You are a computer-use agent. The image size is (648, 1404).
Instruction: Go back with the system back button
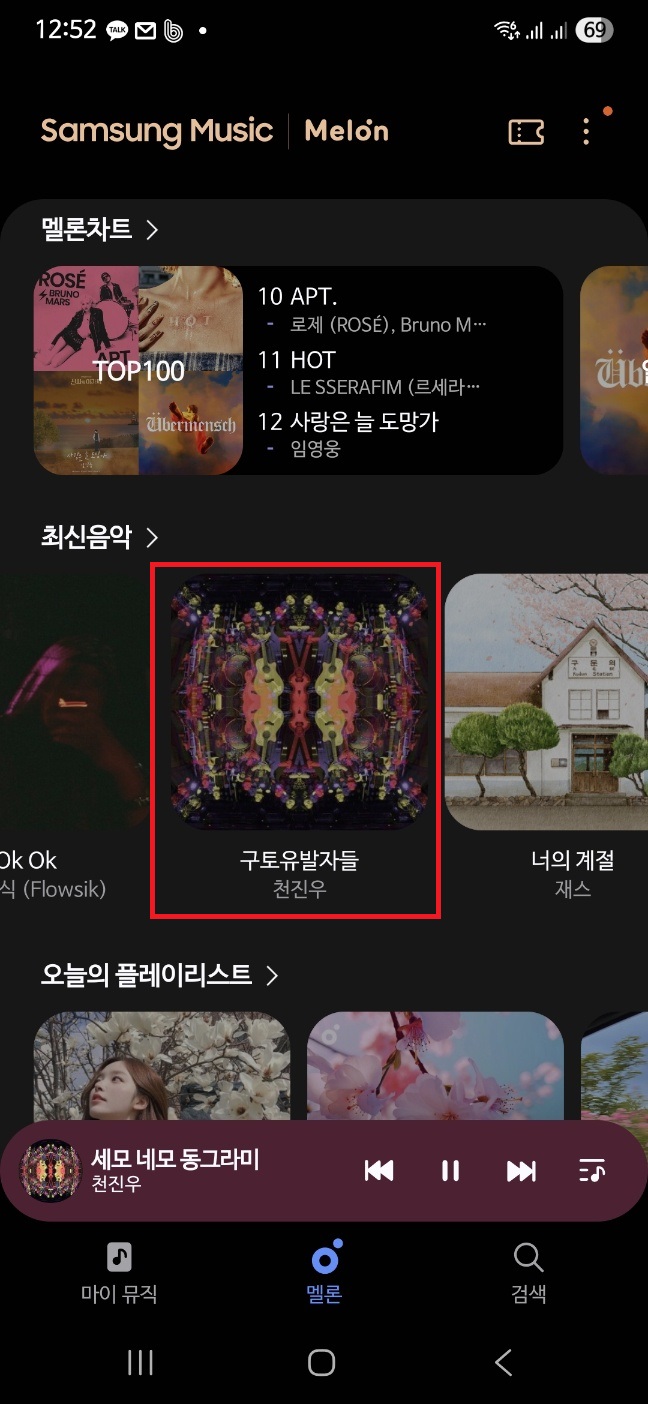click(503, 1362)
